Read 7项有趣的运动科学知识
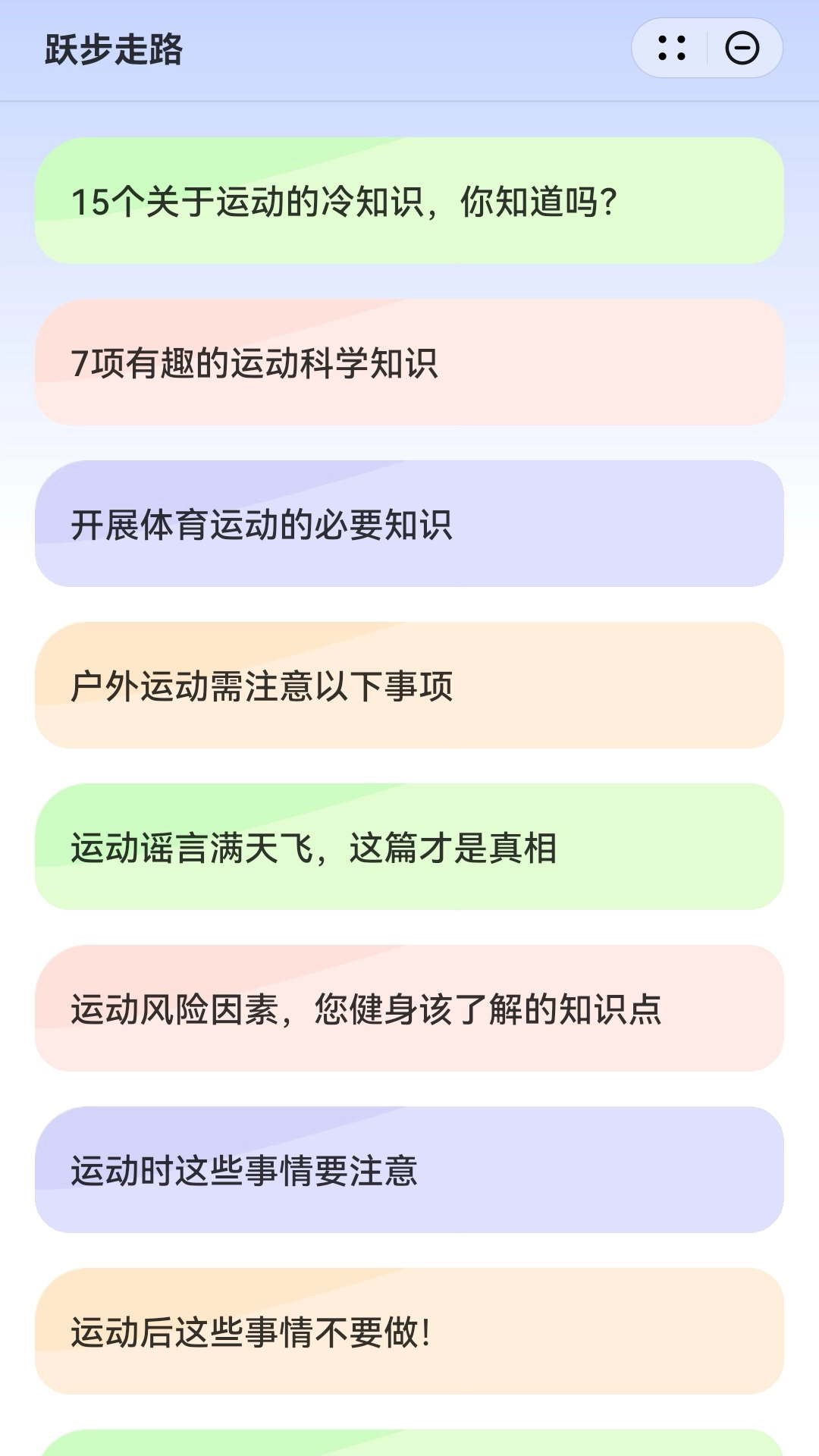 point(409,362)
